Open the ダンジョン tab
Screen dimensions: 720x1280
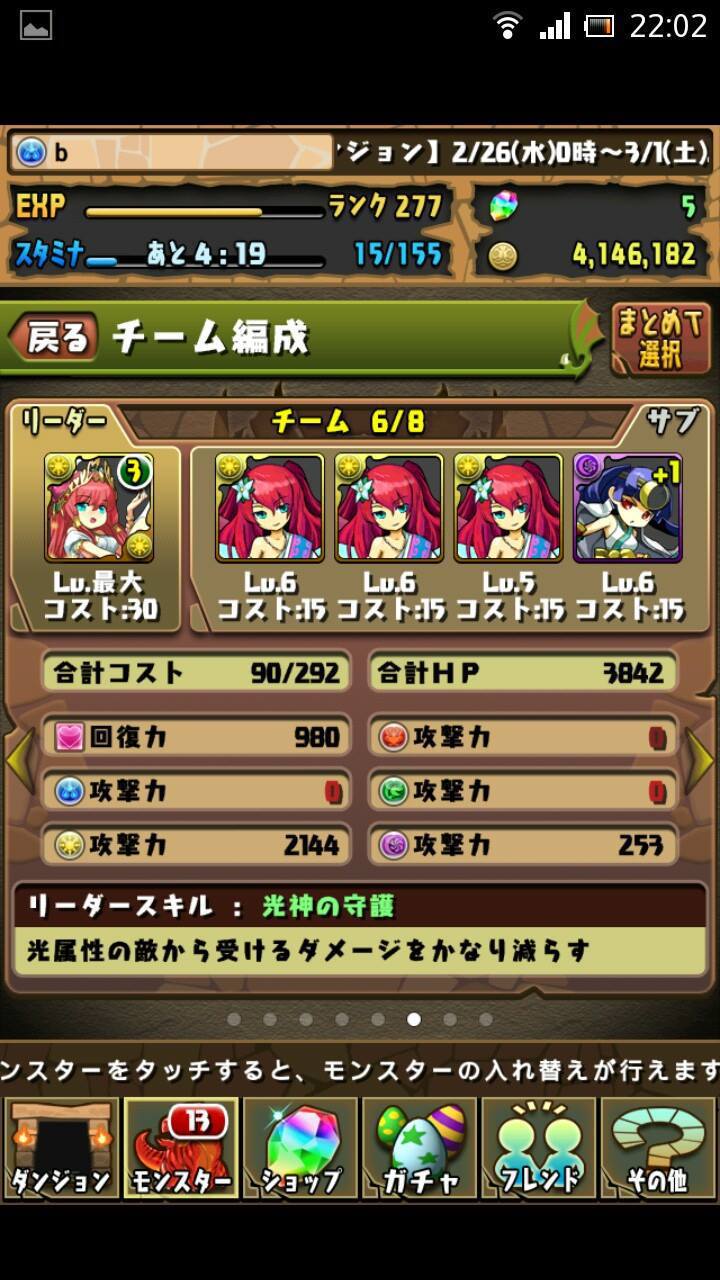point(61,1148)
